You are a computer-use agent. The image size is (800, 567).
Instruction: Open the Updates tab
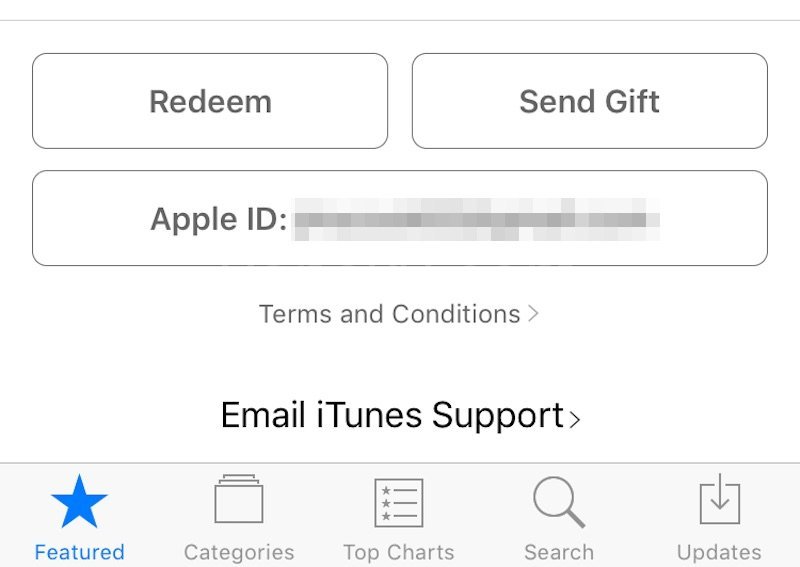(x=718, y=517)
